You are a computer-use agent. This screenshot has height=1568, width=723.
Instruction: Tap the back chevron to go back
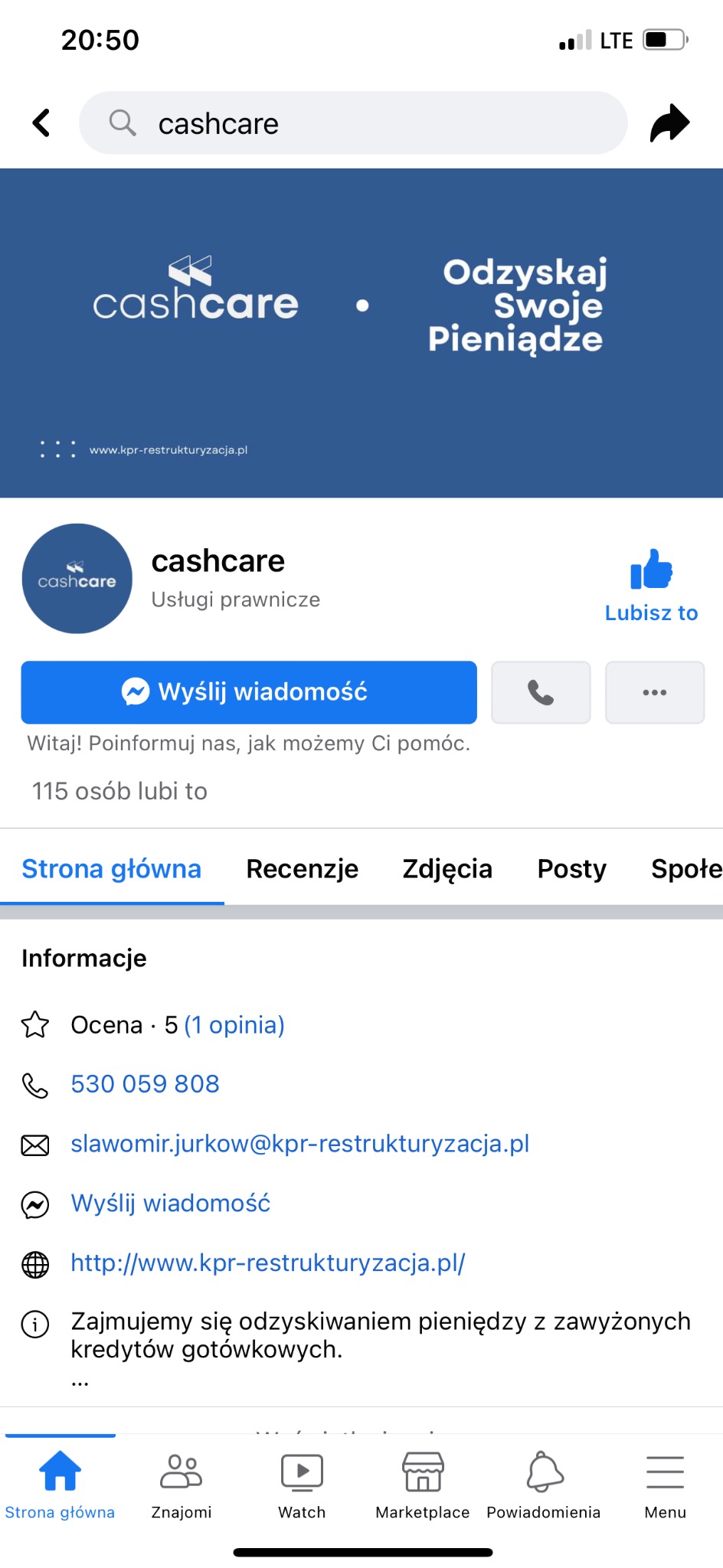[41, 122]
